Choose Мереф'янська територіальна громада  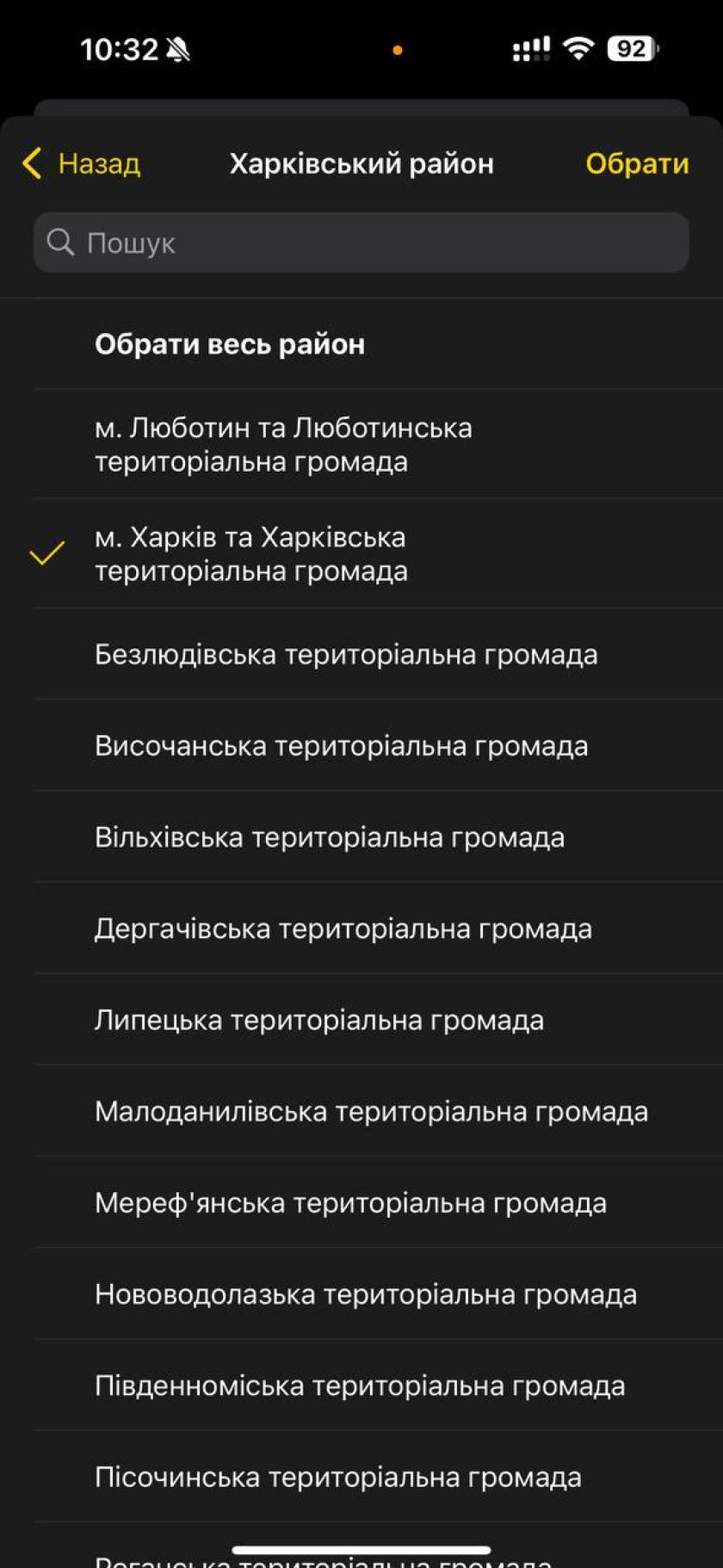tap(350, 1202)
